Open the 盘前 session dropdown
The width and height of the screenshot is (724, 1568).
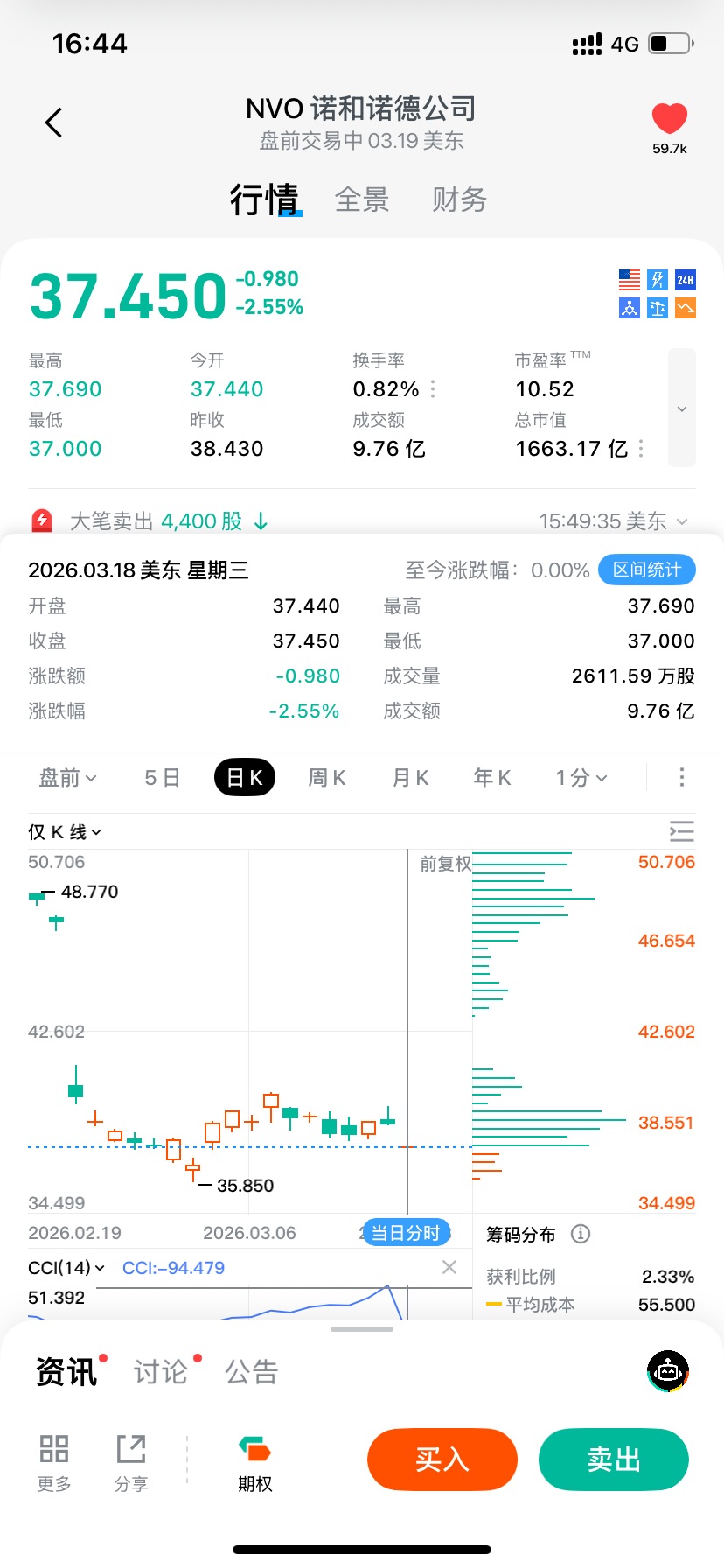coord(67,778)
